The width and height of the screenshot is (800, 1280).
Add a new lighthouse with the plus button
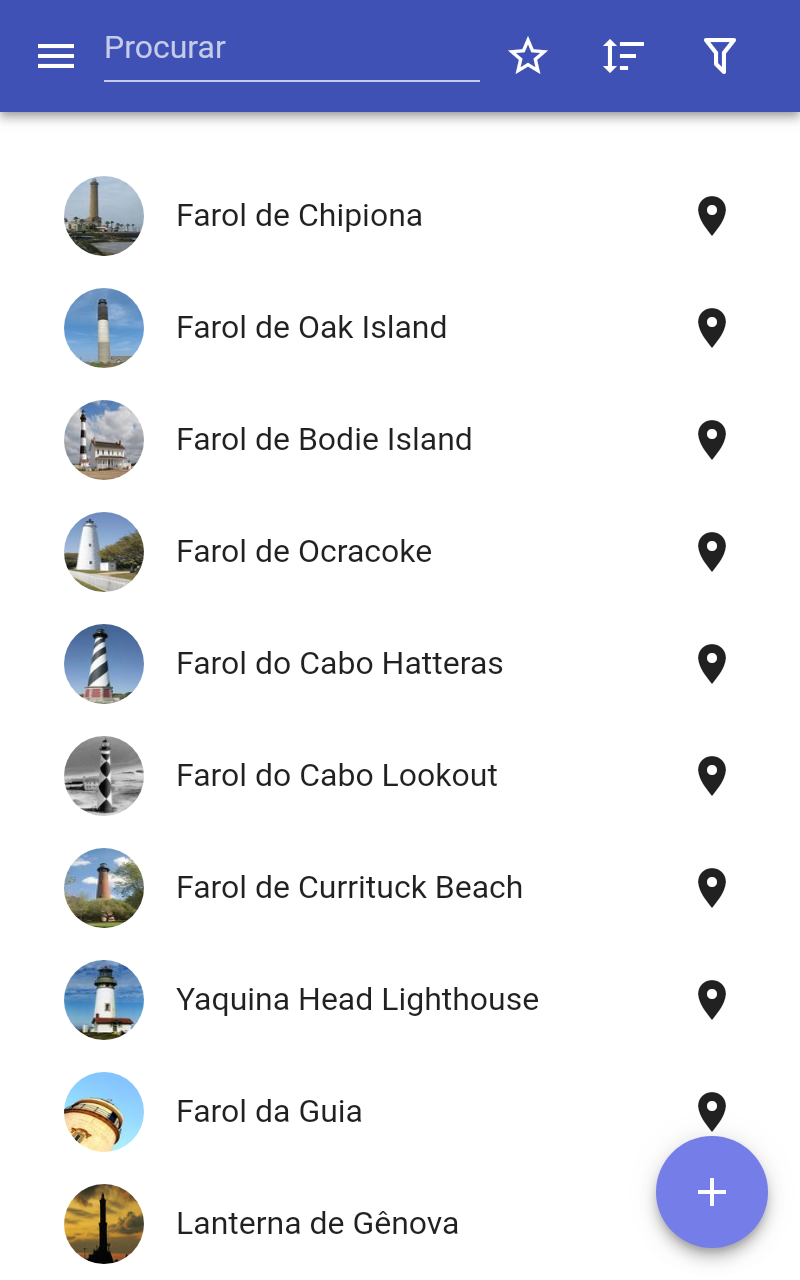[x=711, y=1192]
